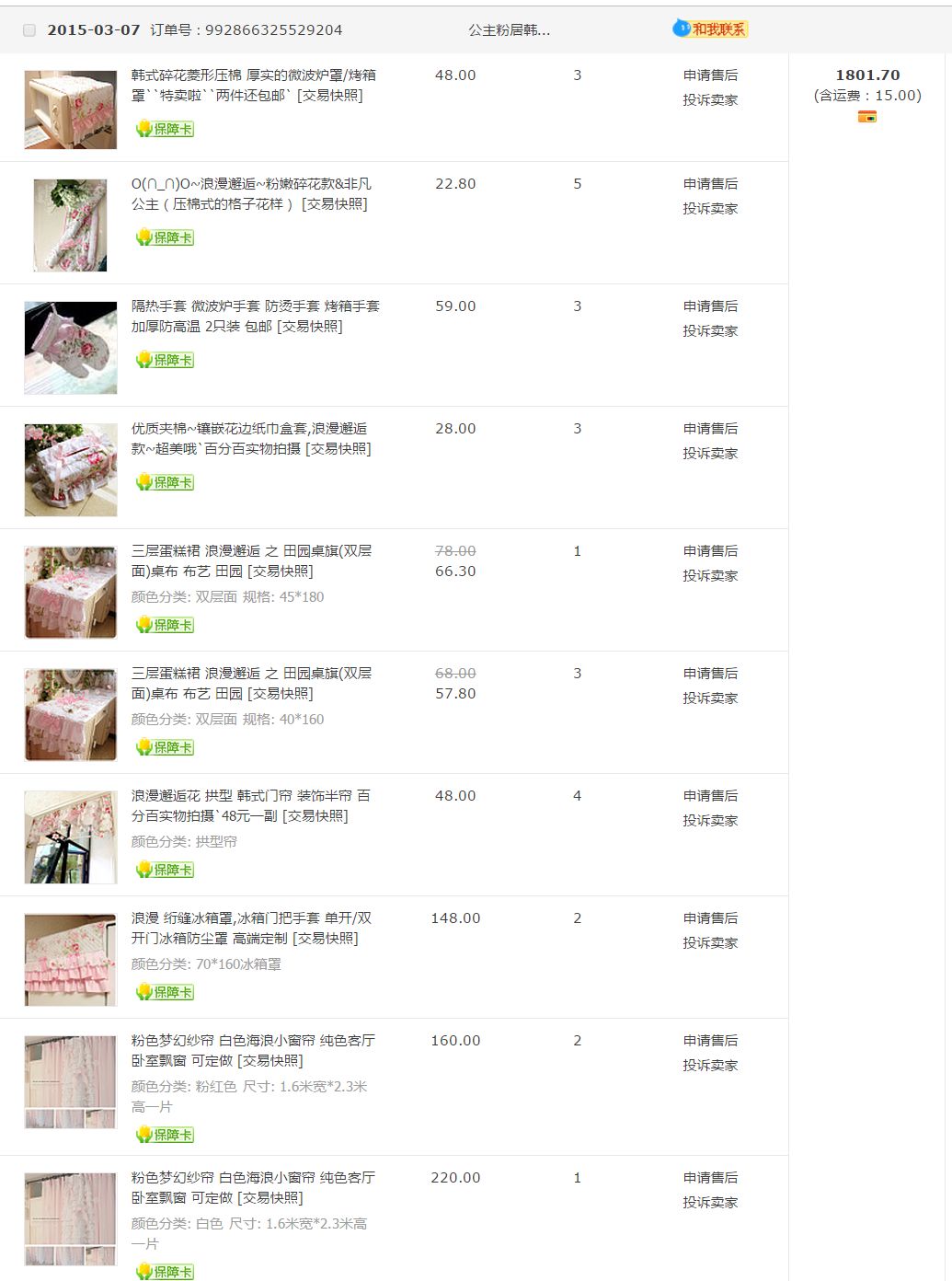Apply for after-sales on 40*160 table runner
Viewport: 952px width, 1281px height.
click(710, 674)
